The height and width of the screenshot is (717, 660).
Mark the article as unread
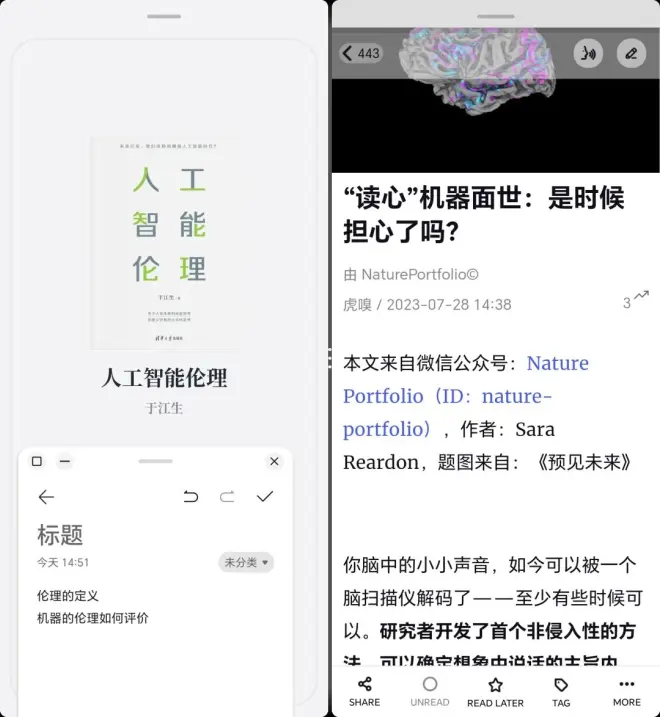[x=430, y=691]
